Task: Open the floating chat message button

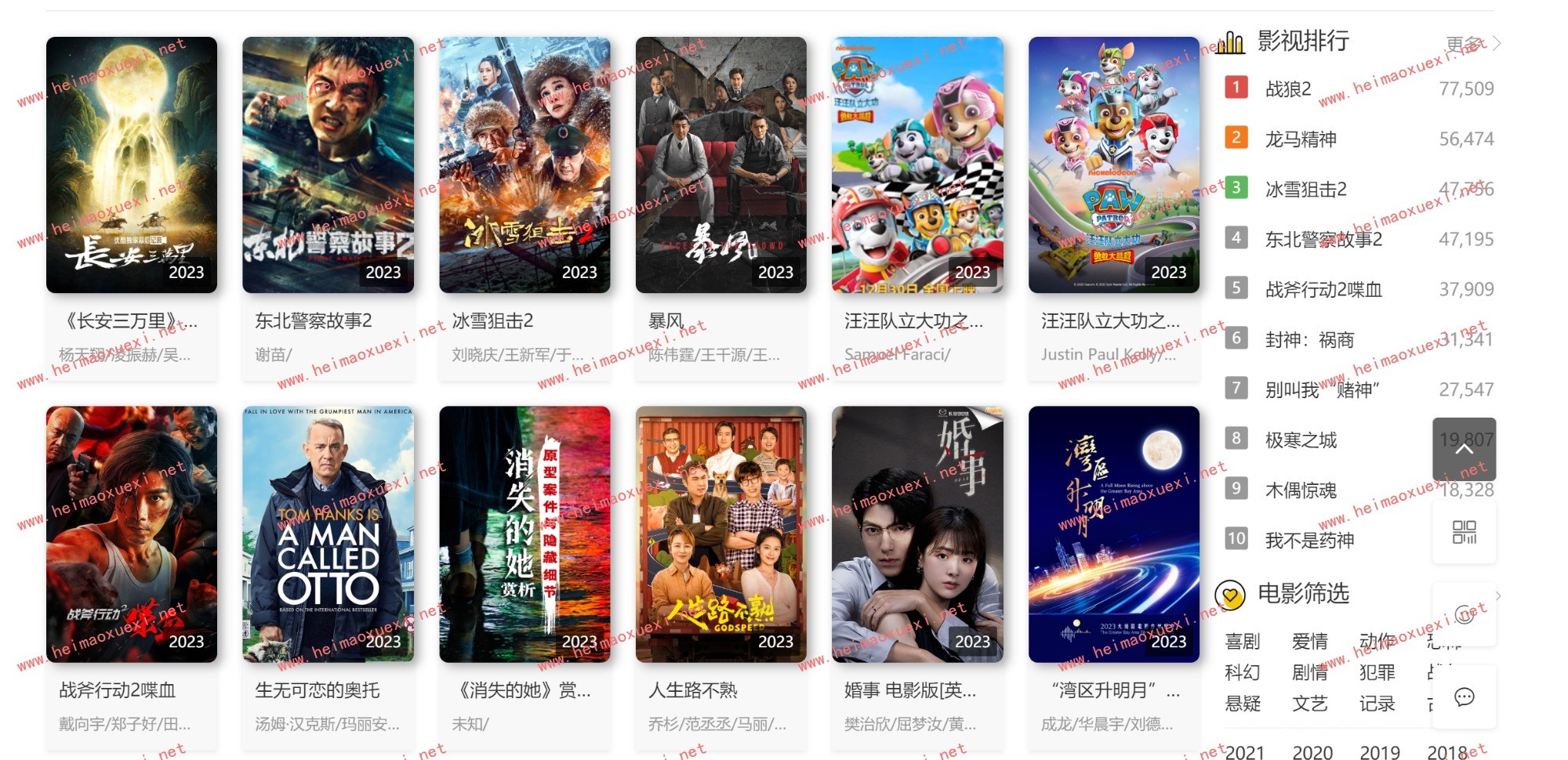Action: tap(1464, 697)
